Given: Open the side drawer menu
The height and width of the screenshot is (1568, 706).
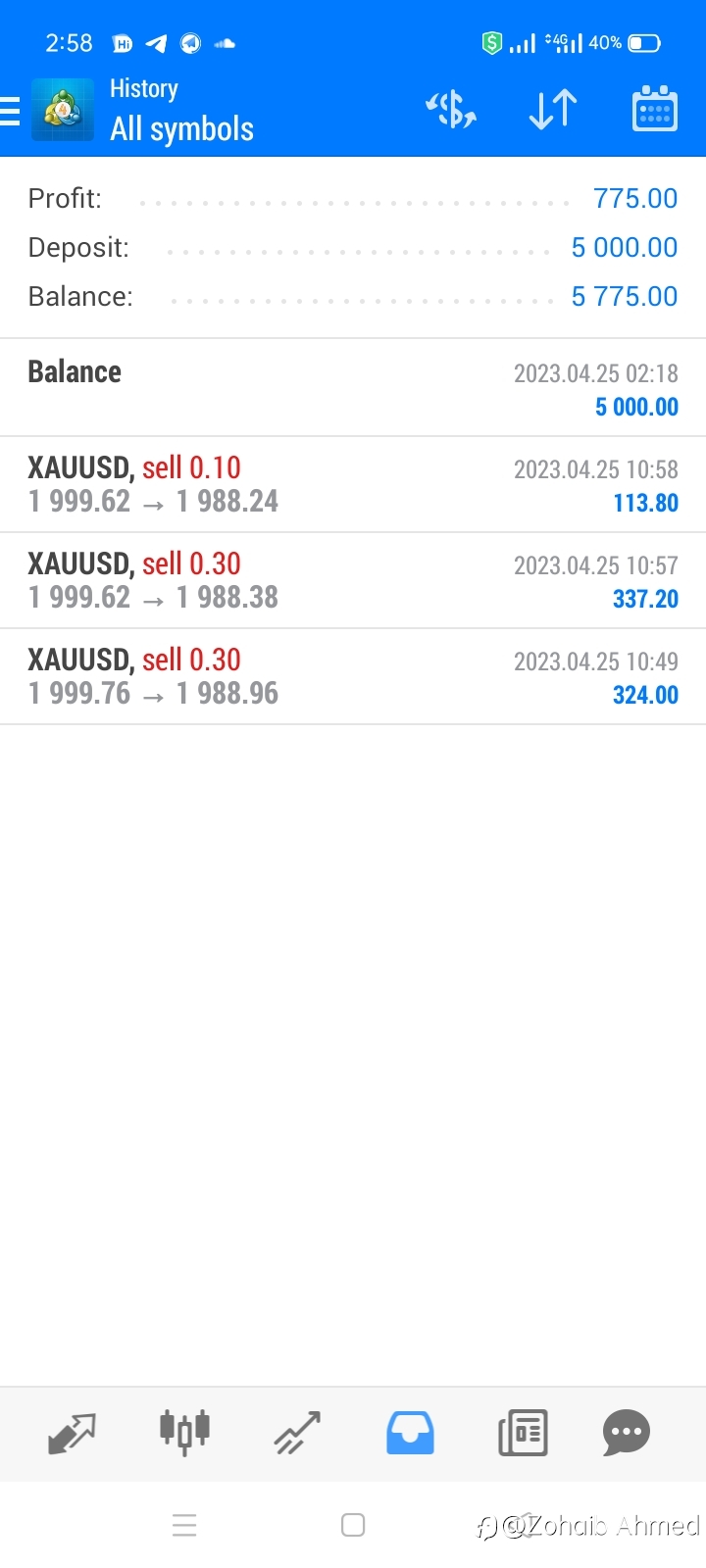Looking at the screenshot, I should click(10, 111).
